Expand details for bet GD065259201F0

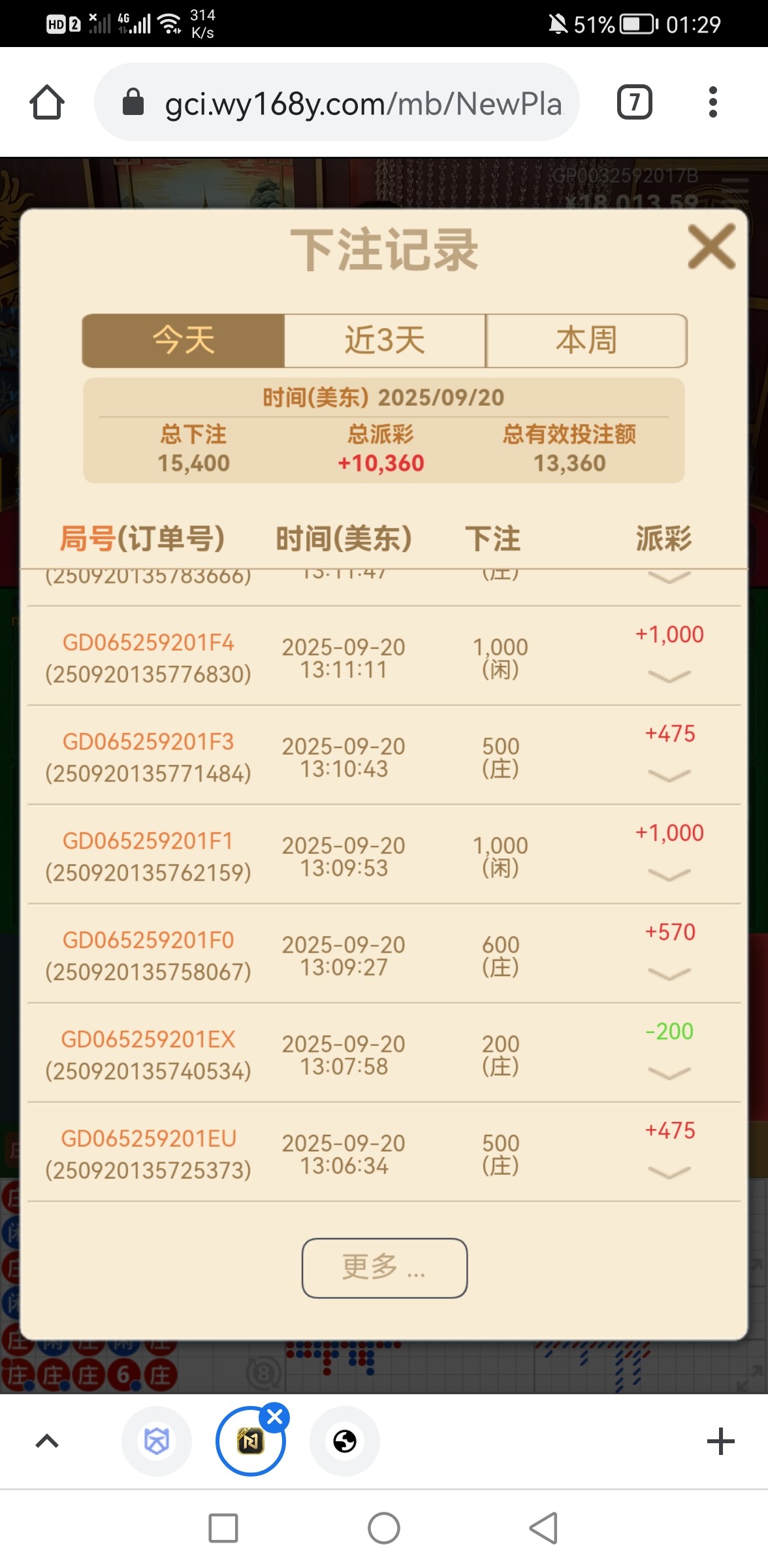tap(669, 974)
